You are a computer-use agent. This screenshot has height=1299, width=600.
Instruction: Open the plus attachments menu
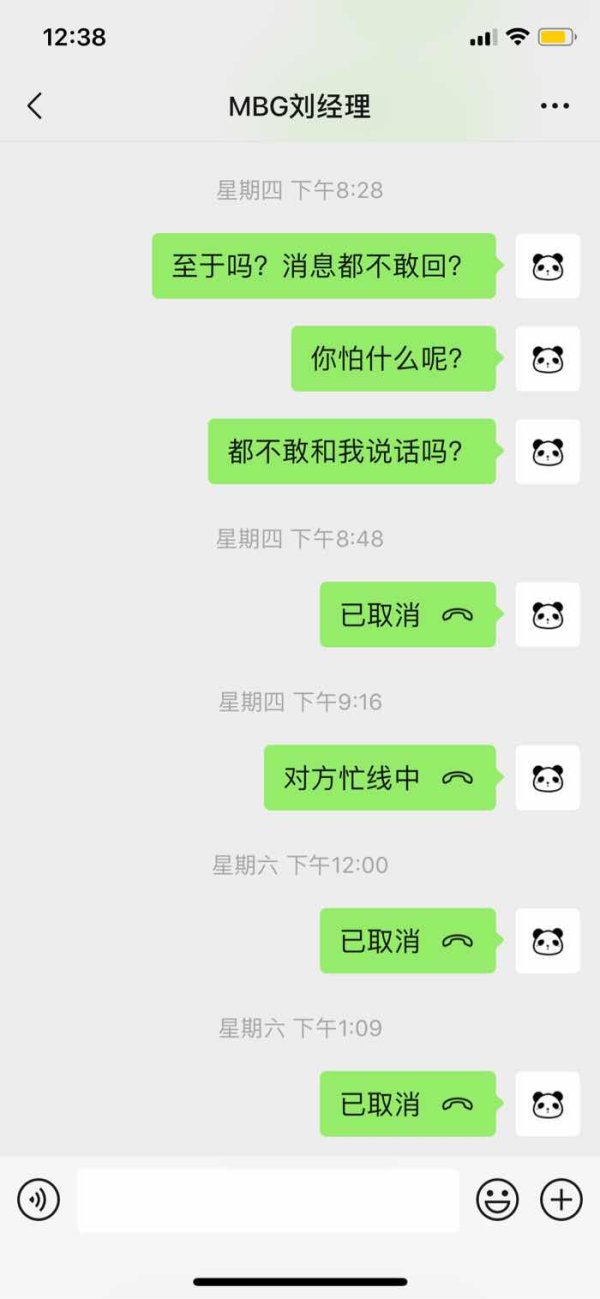(561, 1199)
